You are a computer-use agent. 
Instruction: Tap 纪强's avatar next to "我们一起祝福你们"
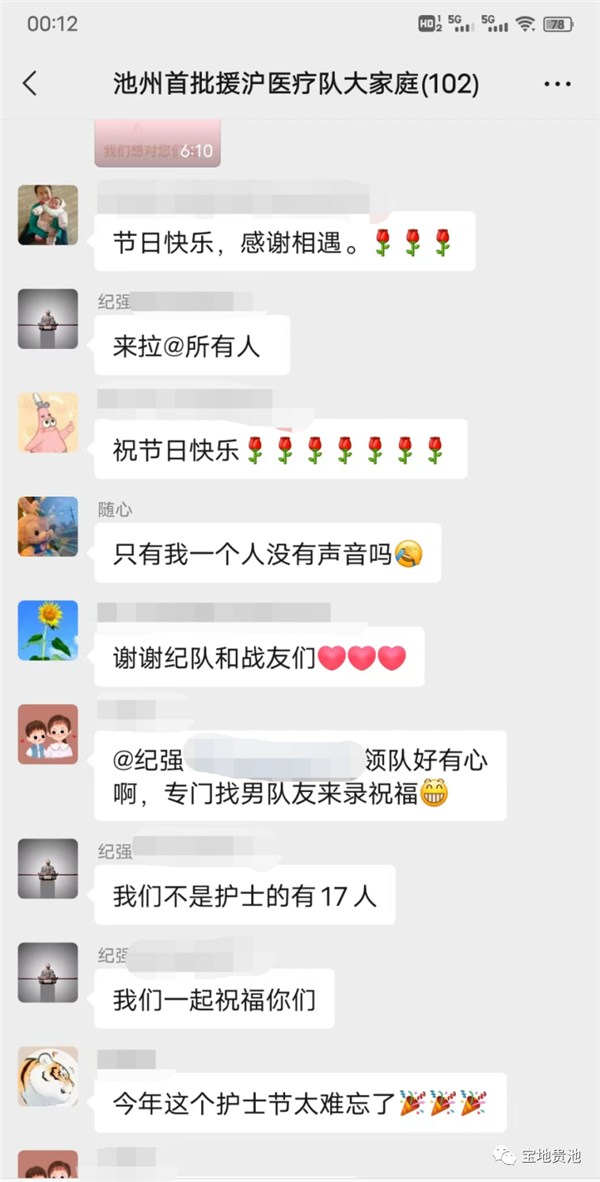click(48, 973)
